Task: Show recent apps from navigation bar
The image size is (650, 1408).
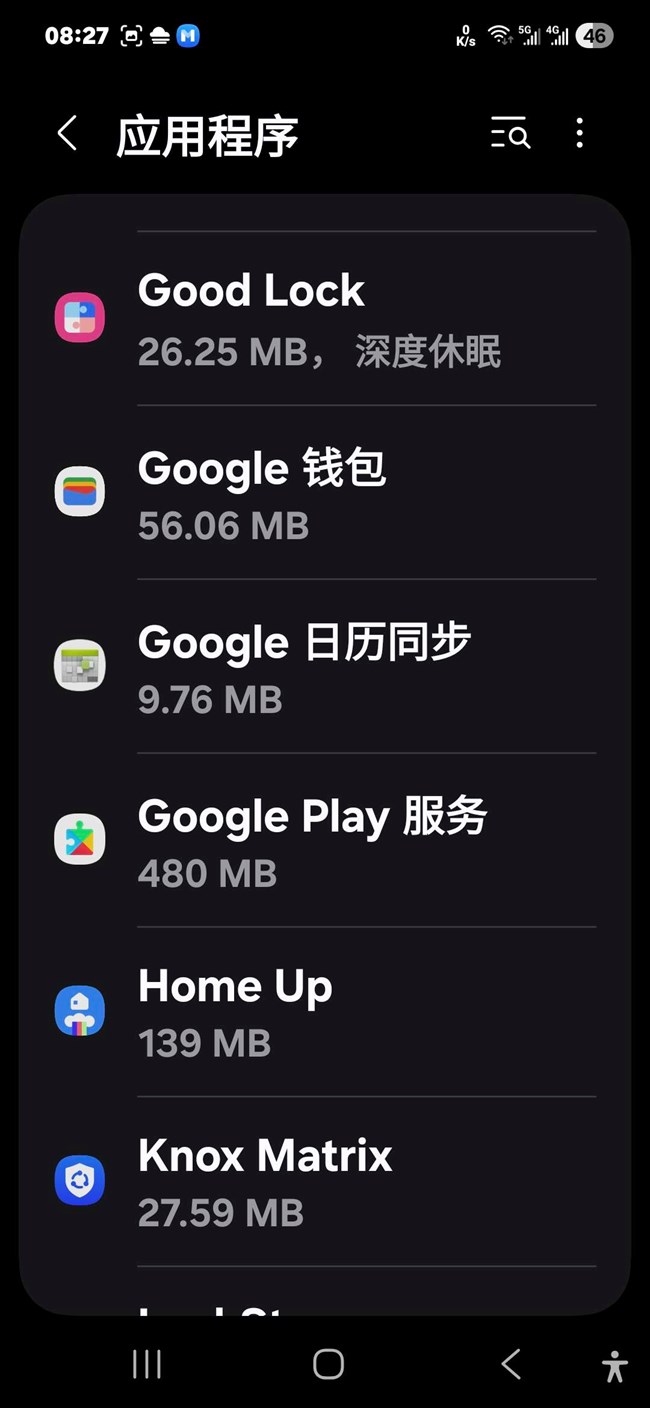Action: [x=147, y=1364]
